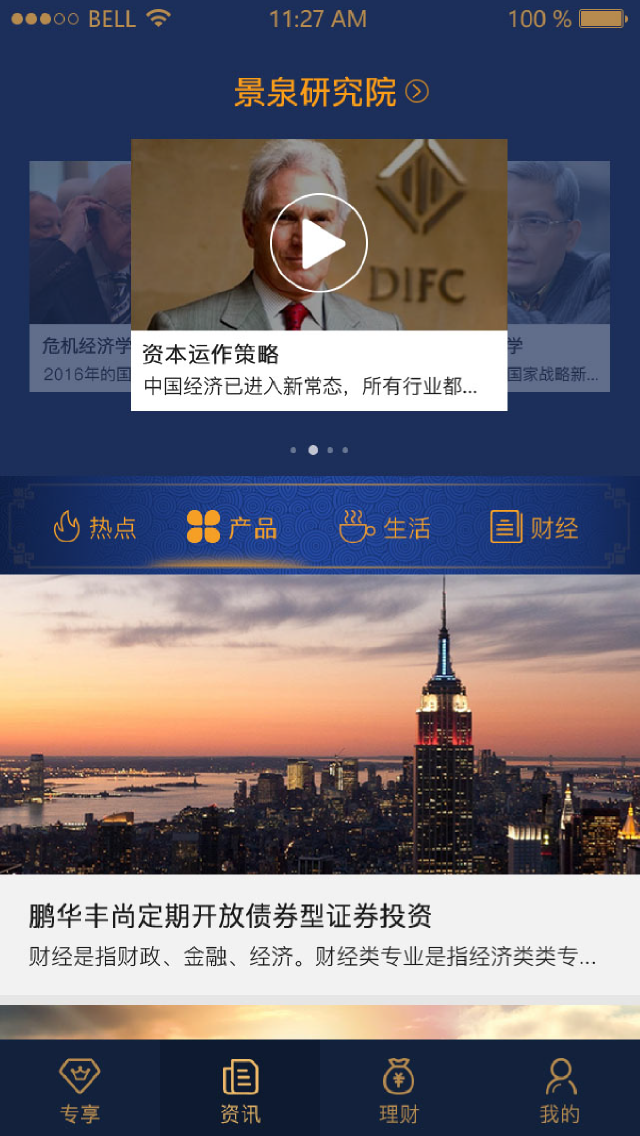Go to the 专享 tab

(80, 1089)
